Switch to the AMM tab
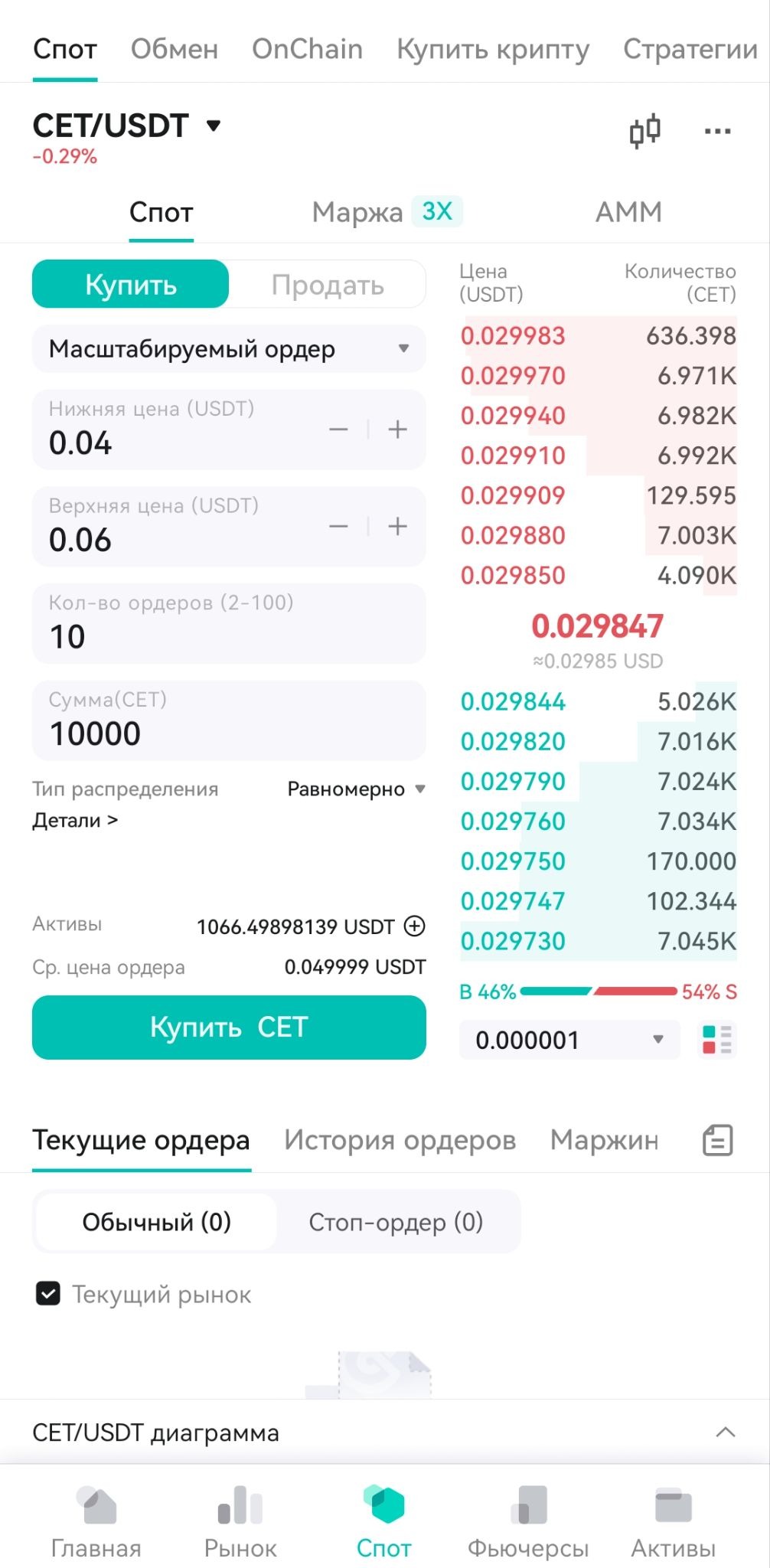Viewport: 770px width, 1568px height. coord(628,211)
